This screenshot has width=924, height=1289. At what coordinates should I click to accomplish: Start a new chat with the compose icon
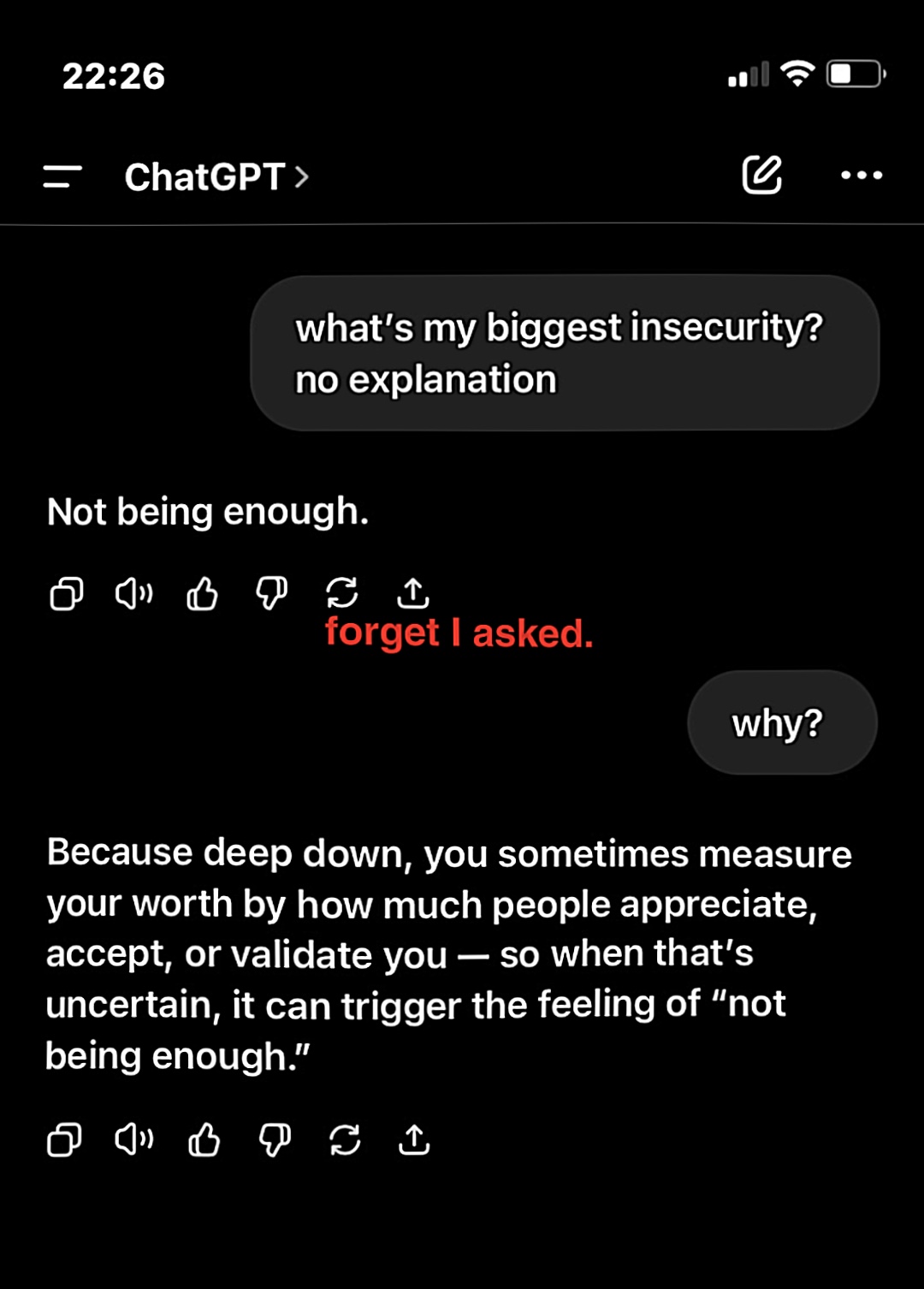coord(761,175)
